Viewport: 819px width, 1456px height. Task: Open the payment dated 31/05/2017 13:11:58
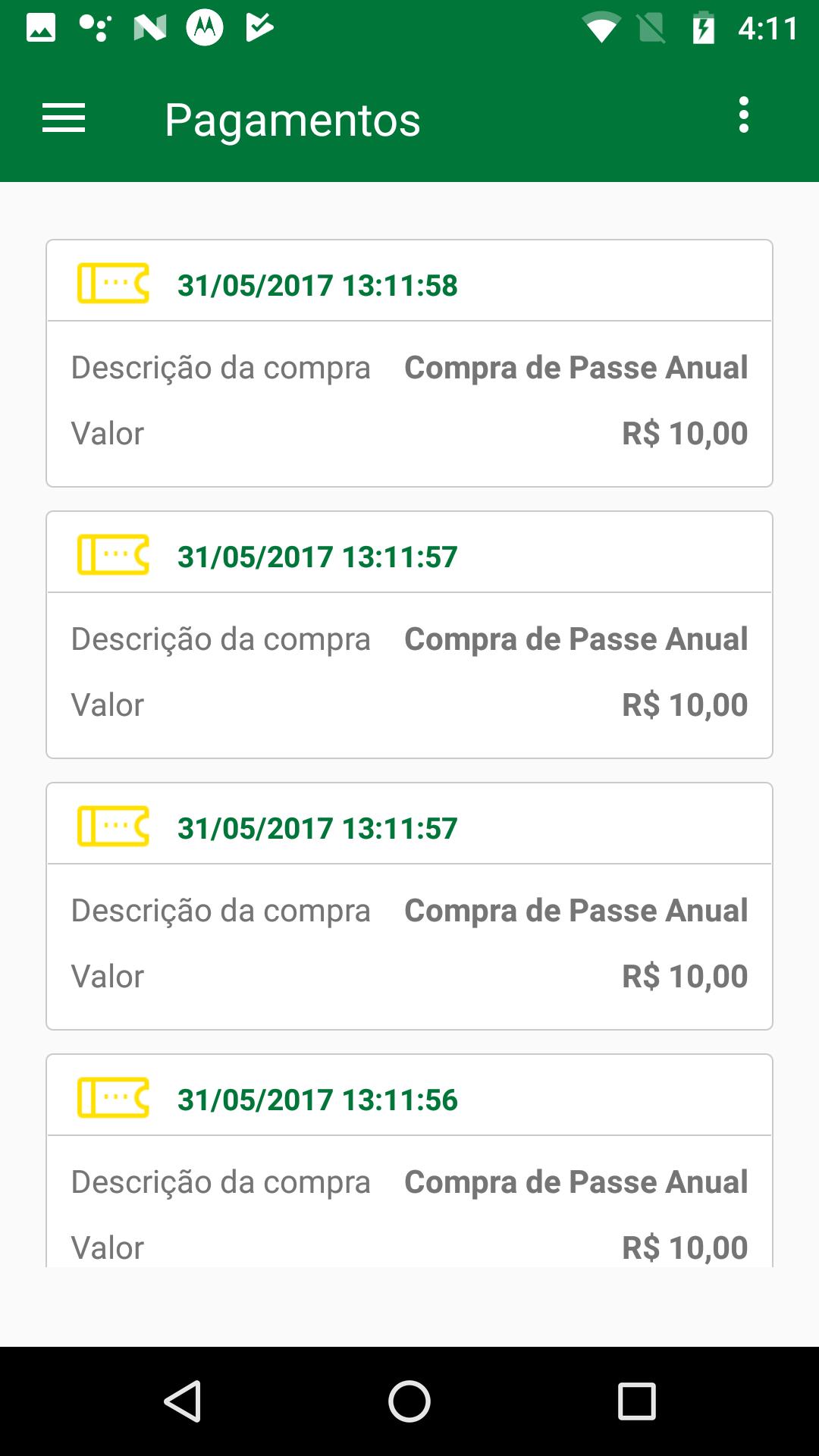(x=409, y=363)
